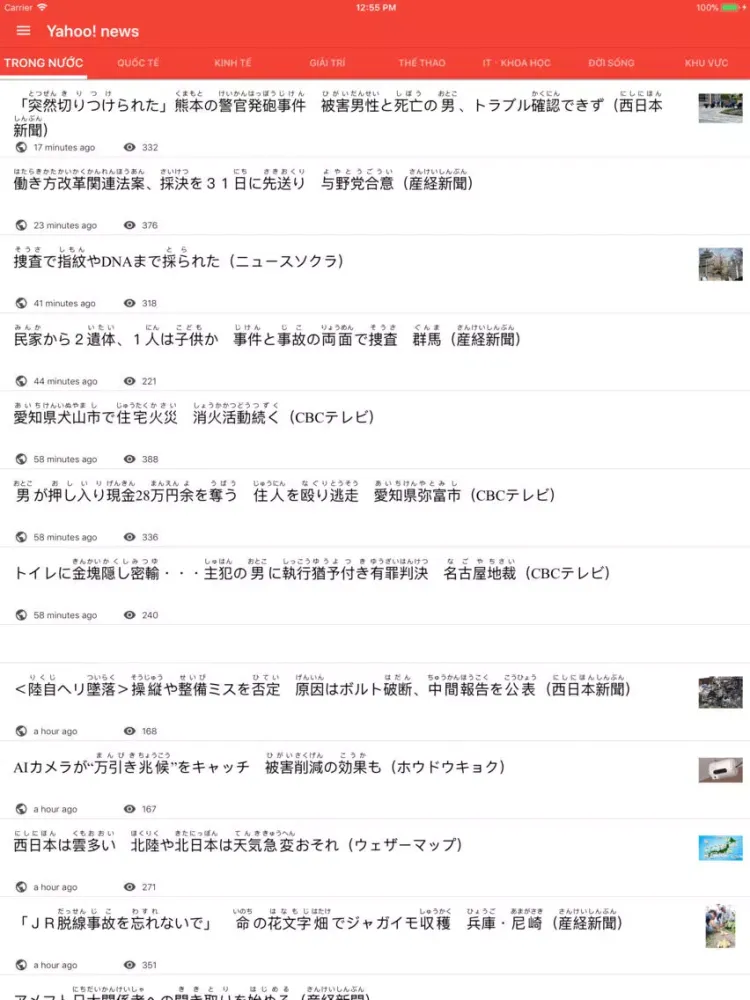Screen dimensions: 750x1000
Task: View the 愛知県犬山市で住宅火災 story
Action: pos(194,418)
